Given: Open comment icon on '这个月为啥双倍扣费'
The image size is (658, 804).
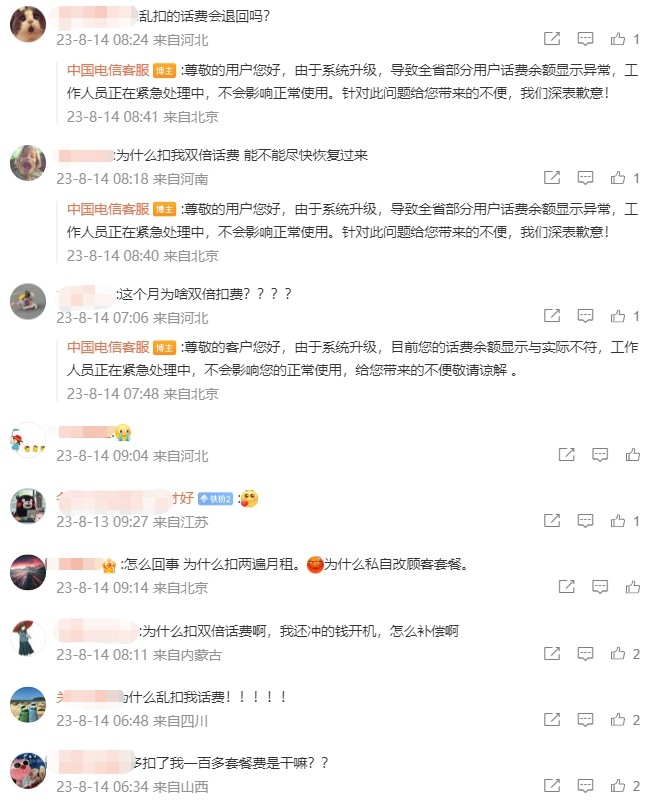Looking at the screenshot, I should coord(586,317).
